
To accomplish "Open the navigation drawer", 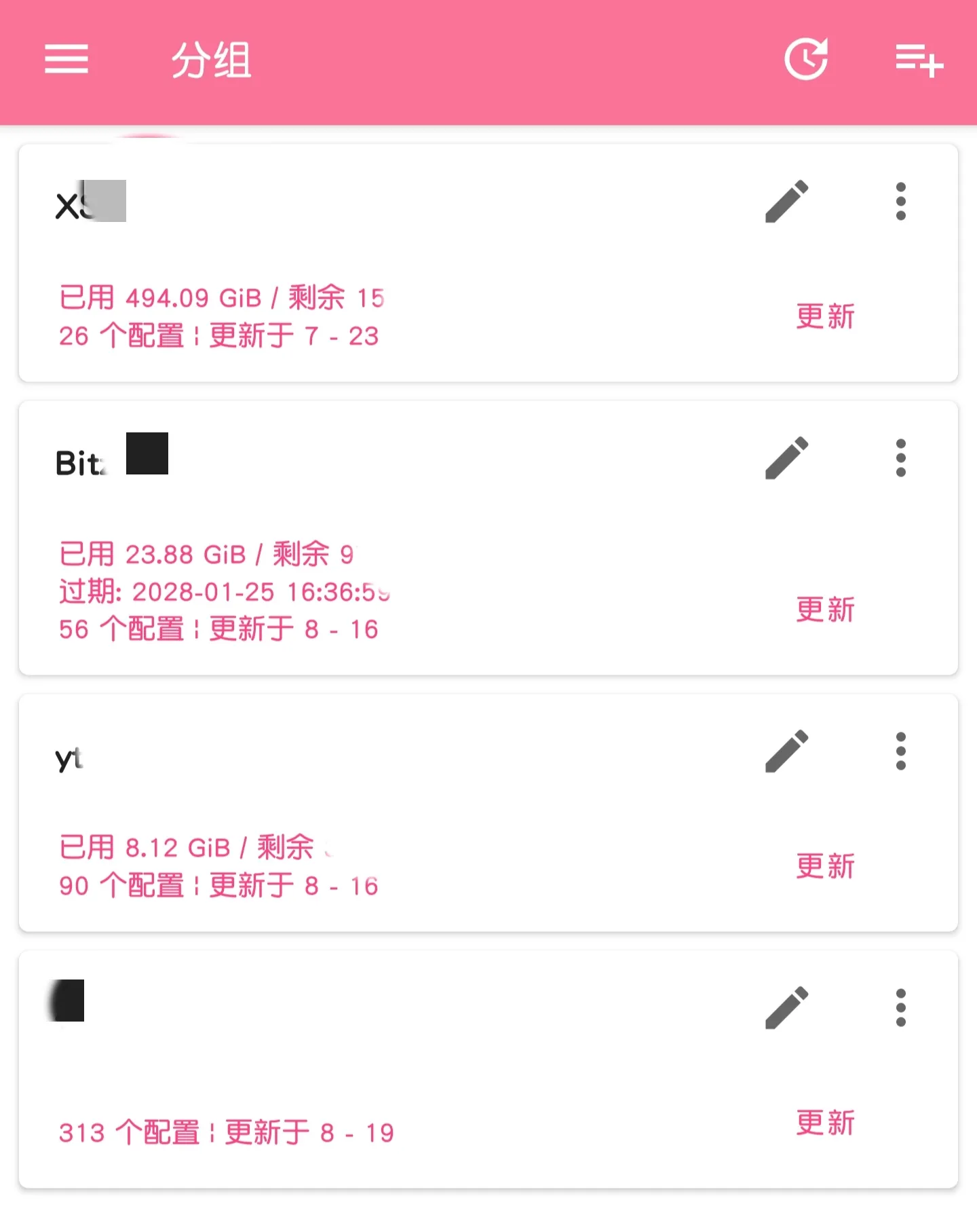I will pyautogui.click(x=66, y=60).
